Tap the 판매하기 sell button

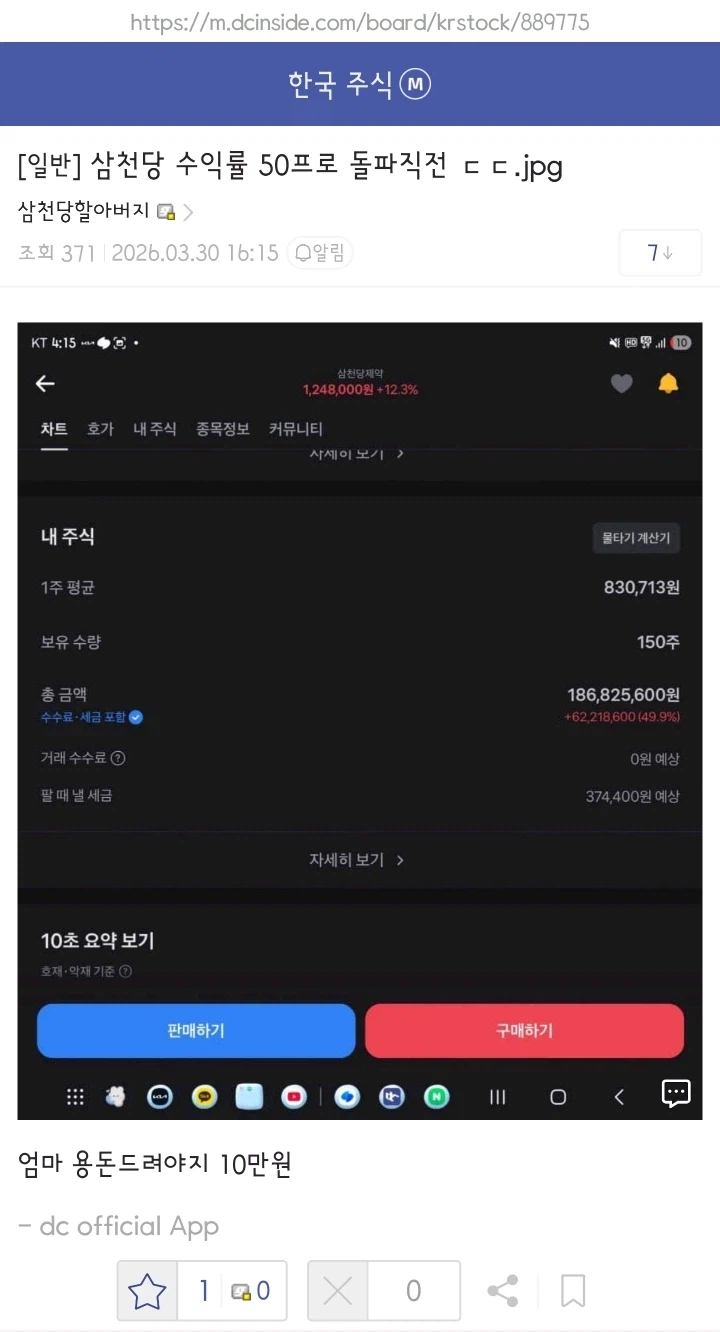[x=196, y=1030]
